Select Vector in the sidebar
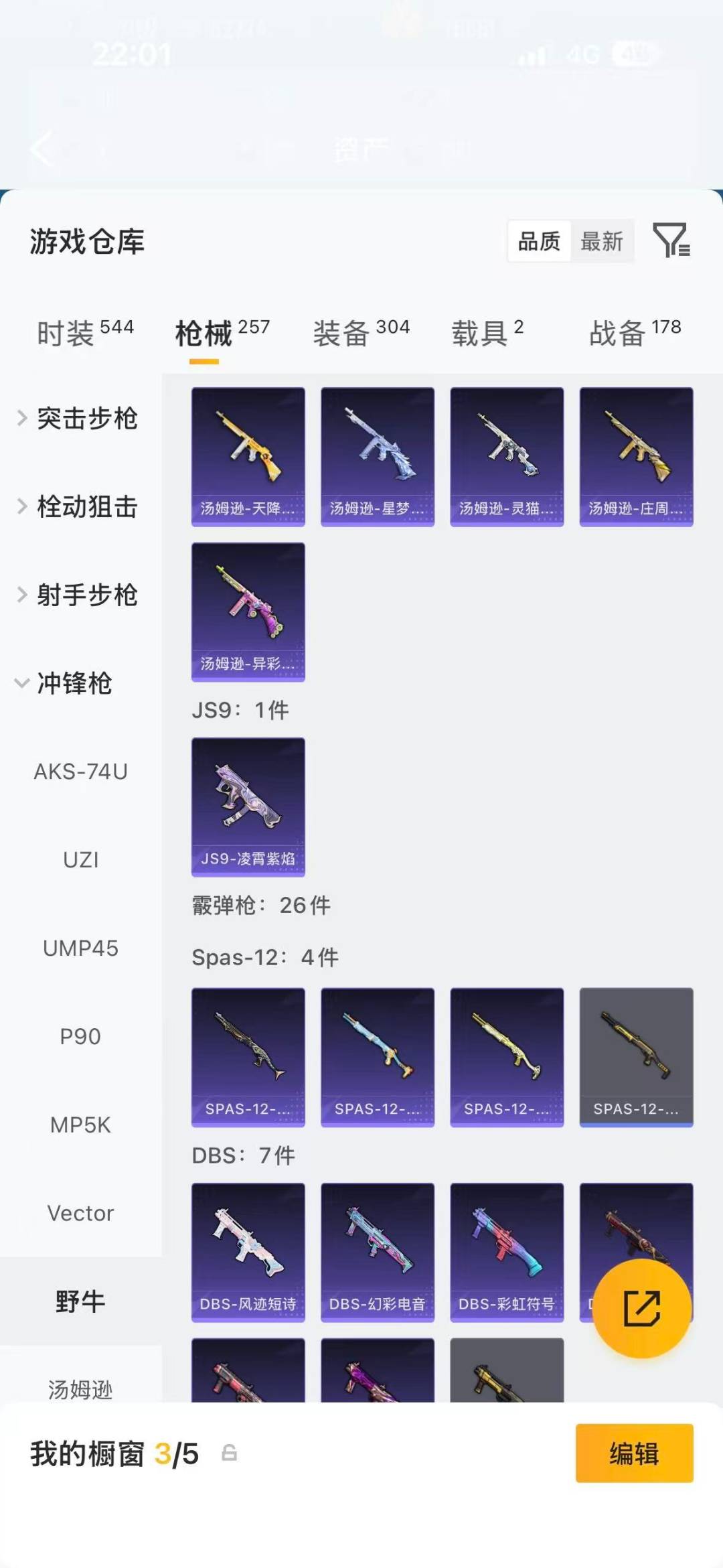Image resolution: width=723 pixels, height=1568 pixels. [x=80, y=1213]
